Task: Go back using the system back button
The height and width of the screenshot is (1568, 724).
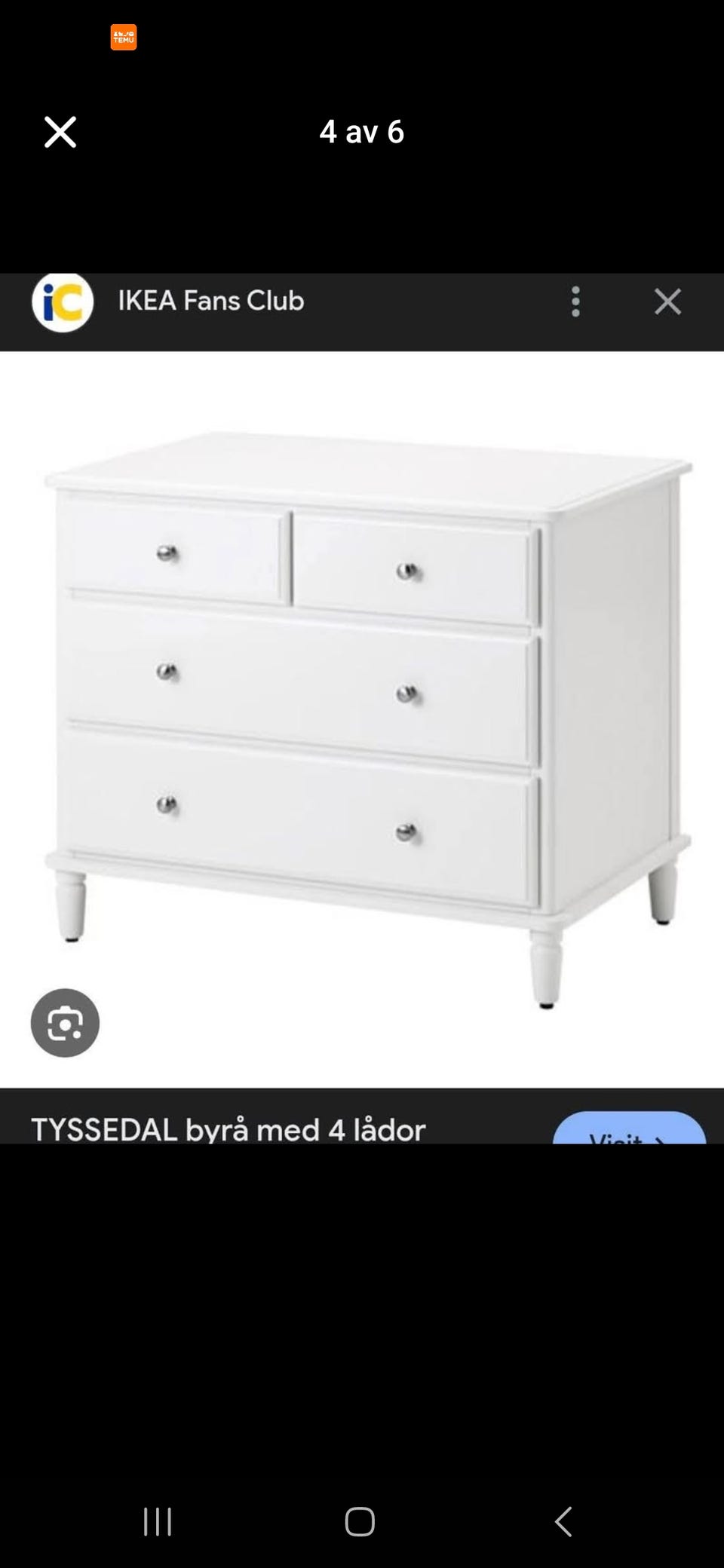Action: click(x=563, y=1521)
